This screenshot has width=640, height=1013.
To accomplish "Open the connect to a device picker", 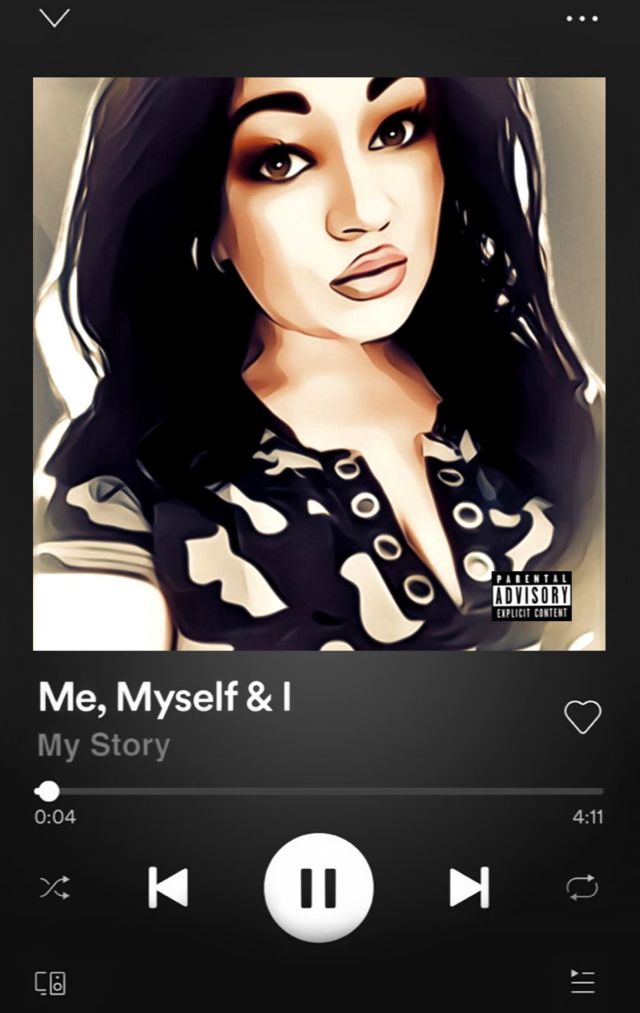I will pyautogui.click(x=51, y=982).
